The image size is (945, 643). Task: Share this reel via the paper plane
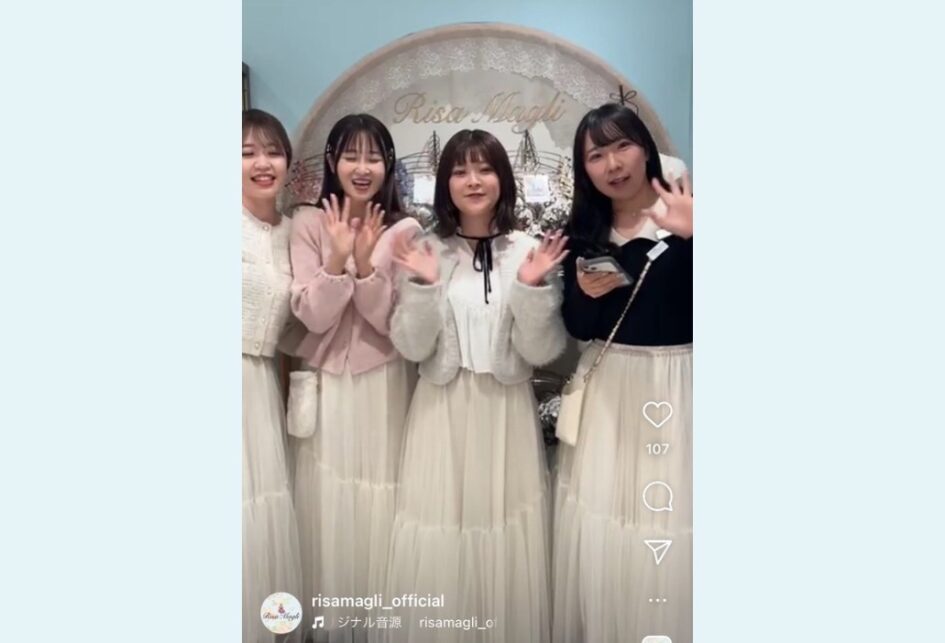(x=657, y=551)
